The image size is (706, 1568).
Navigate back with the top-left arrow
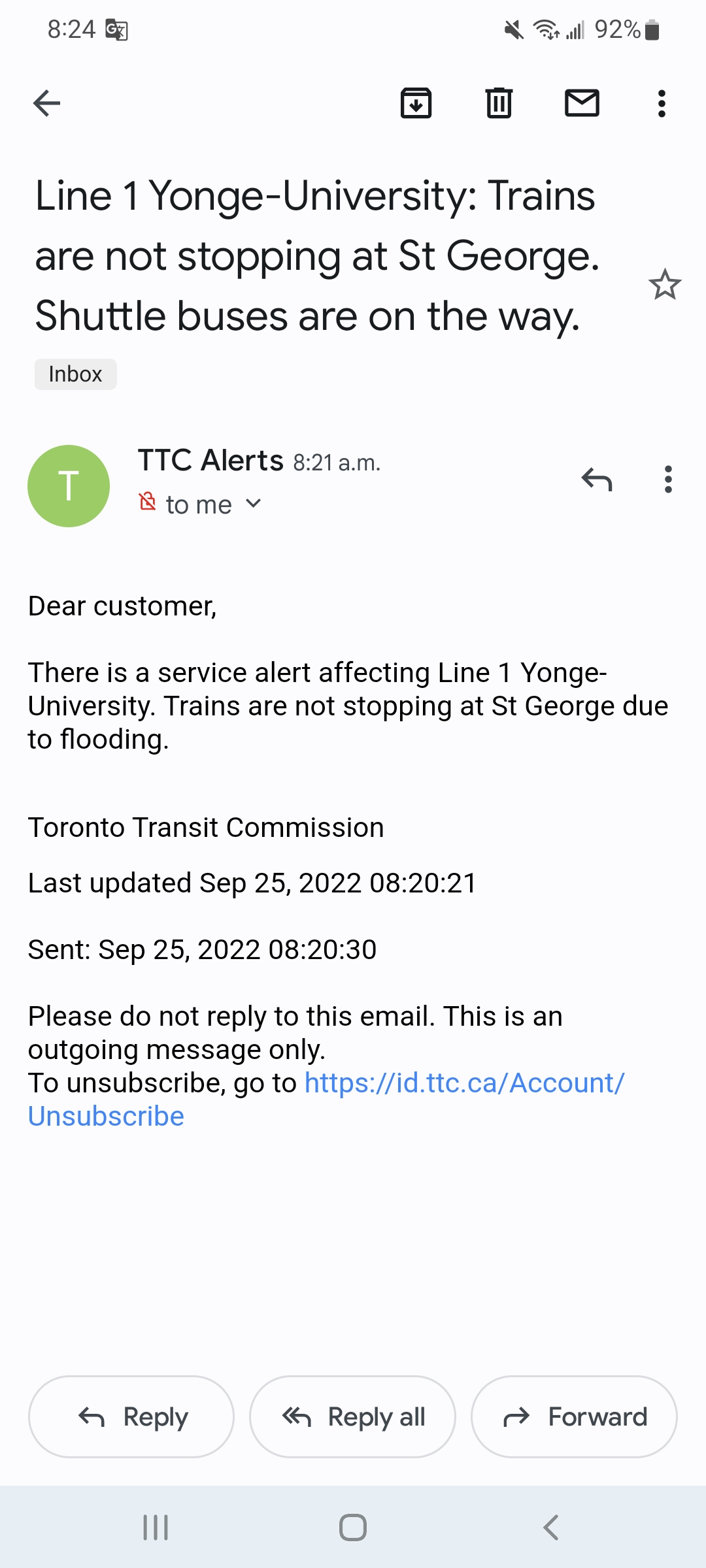point(46,103)
